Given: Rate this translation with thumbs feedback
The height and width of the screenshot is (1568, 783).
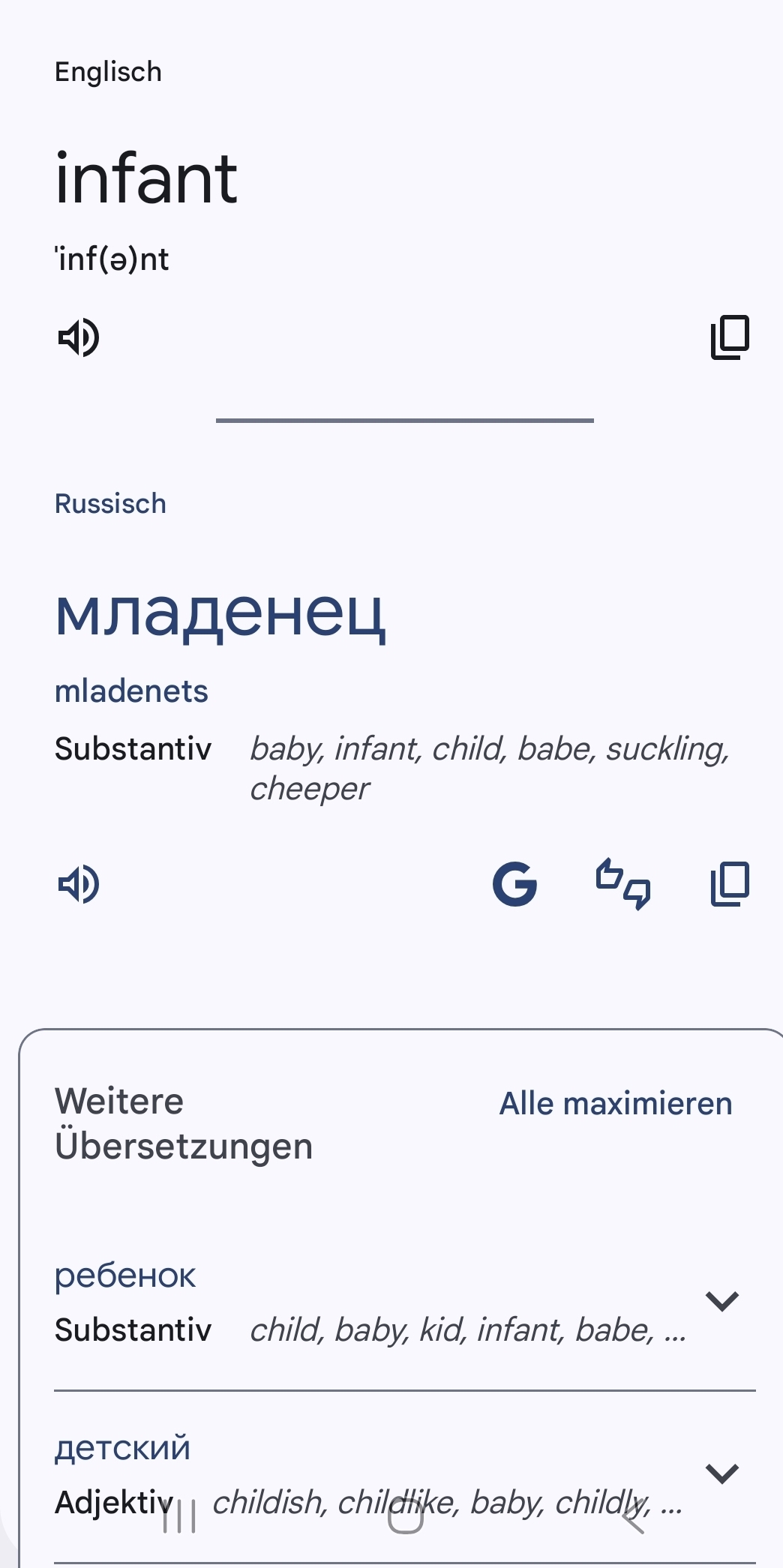Looking at the screenshot, I should pos(623,884).
